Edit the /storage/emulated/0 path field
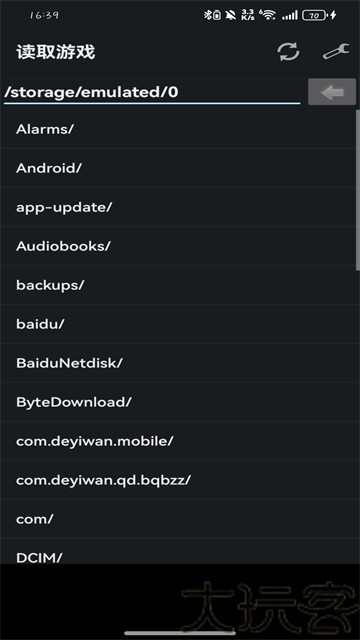The image size is (360, 640). pos(152,92)
